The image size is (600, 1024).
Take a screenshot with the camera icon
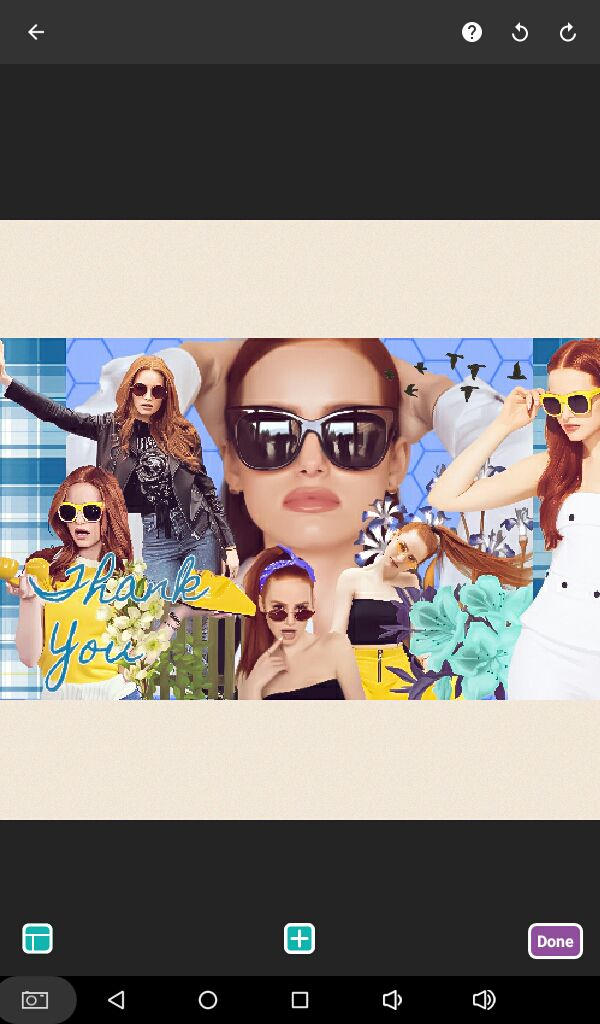pyautogui.click(x=35, y=1000)
